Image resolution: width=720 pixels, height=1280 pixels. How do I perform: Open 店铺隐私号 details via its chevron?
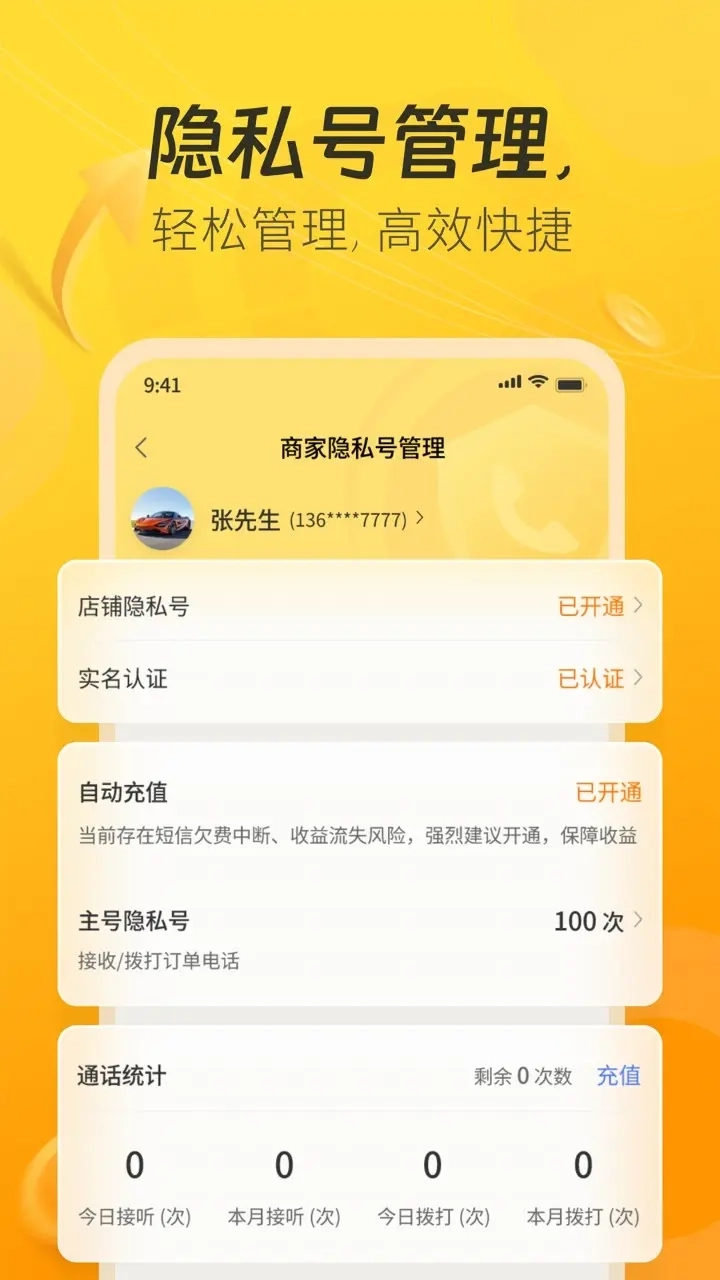click(x=640, y=605)
